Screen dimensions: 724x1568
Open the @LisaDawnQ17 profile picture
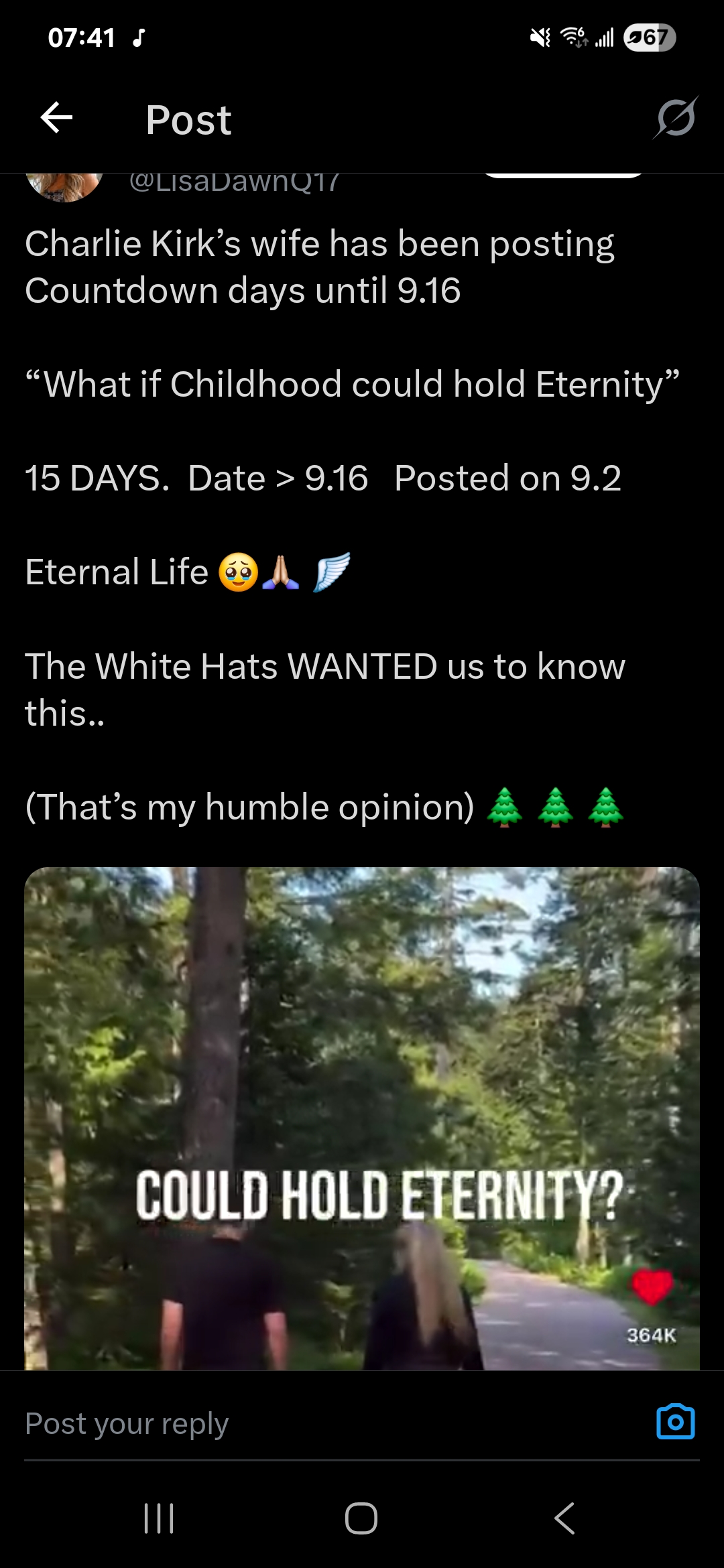64,186
